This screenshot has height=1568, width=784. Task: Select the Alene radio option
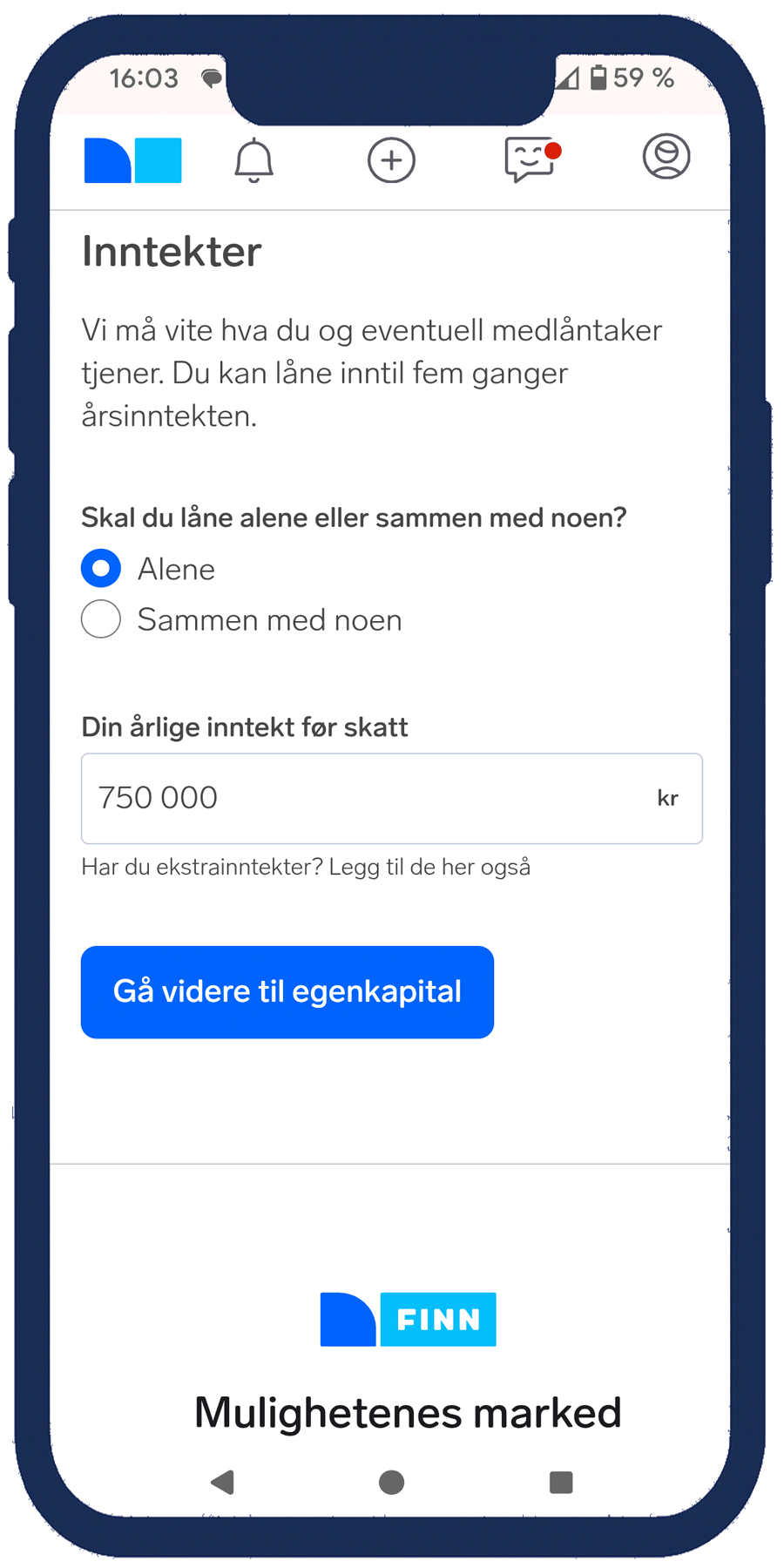(101, 569)
